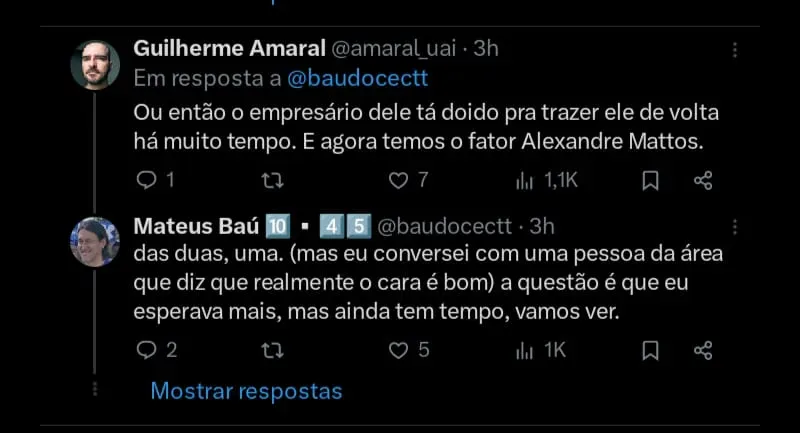800x433 pixels.
Task: Retweet Mateus Baú's tweet
Action: (x=271, y=350)
